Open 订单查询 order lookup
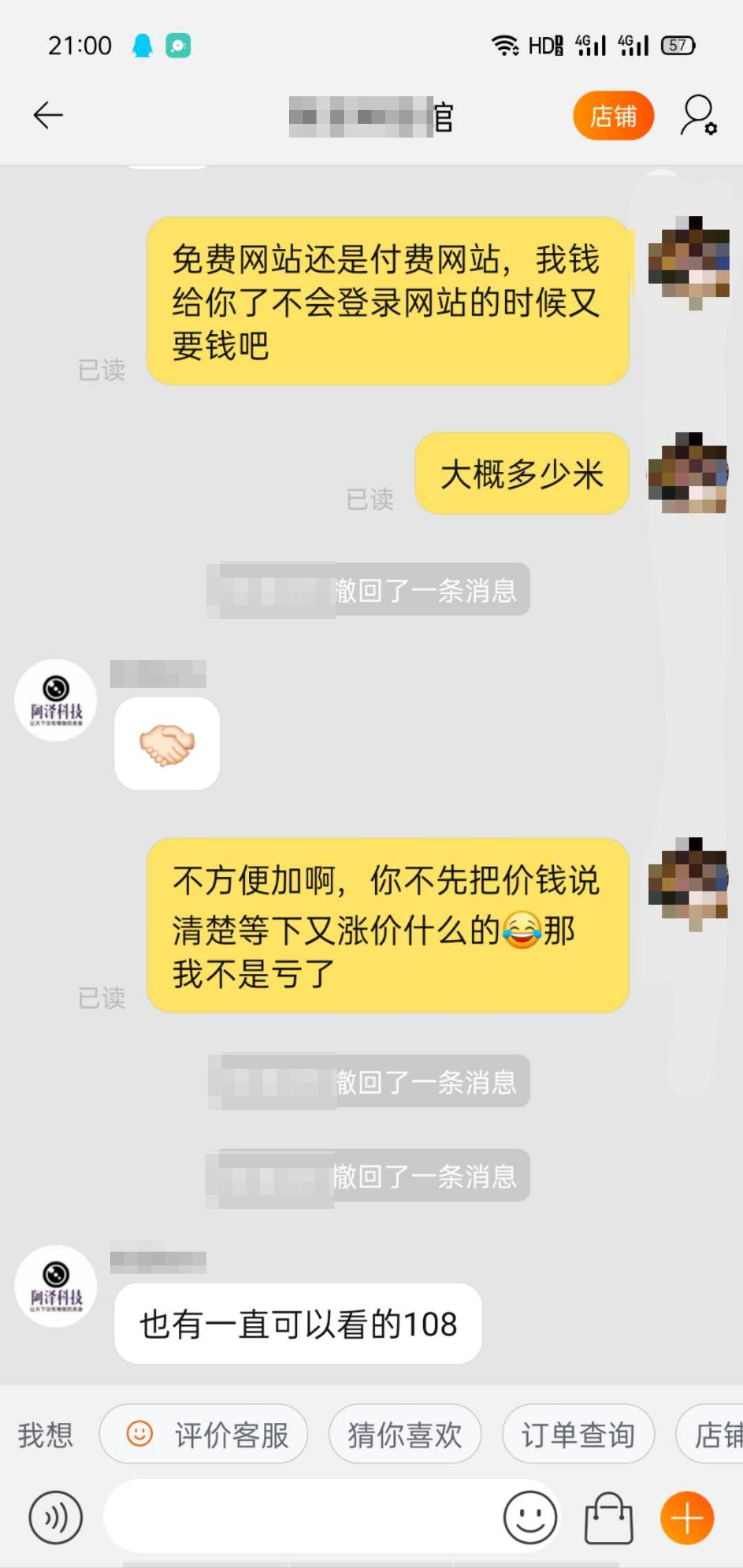This screenshot has width=743, height=1568. [x=578, y=1435]
